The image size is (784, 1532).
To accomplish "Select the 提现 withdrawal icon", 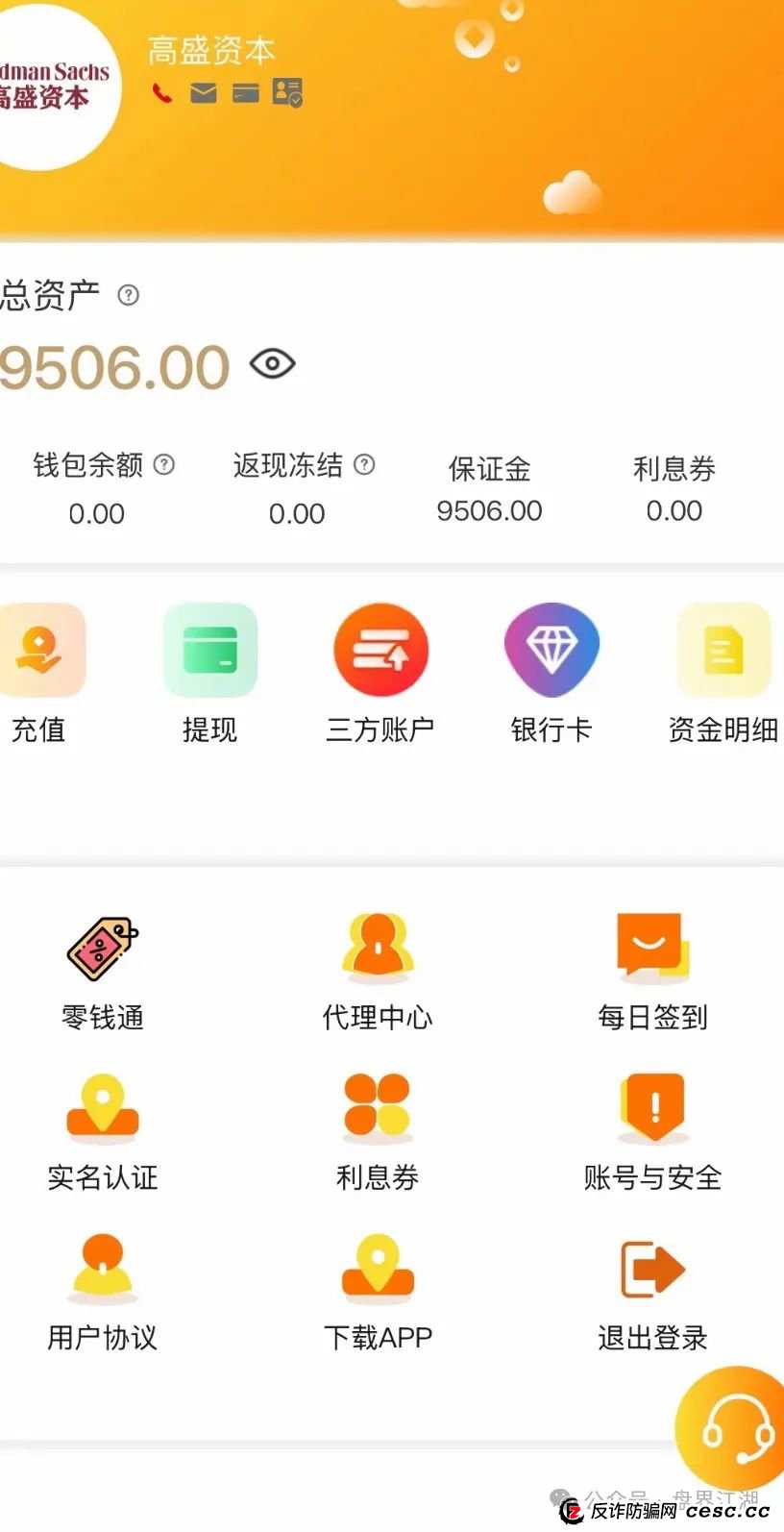I will (x=209, y=650).
